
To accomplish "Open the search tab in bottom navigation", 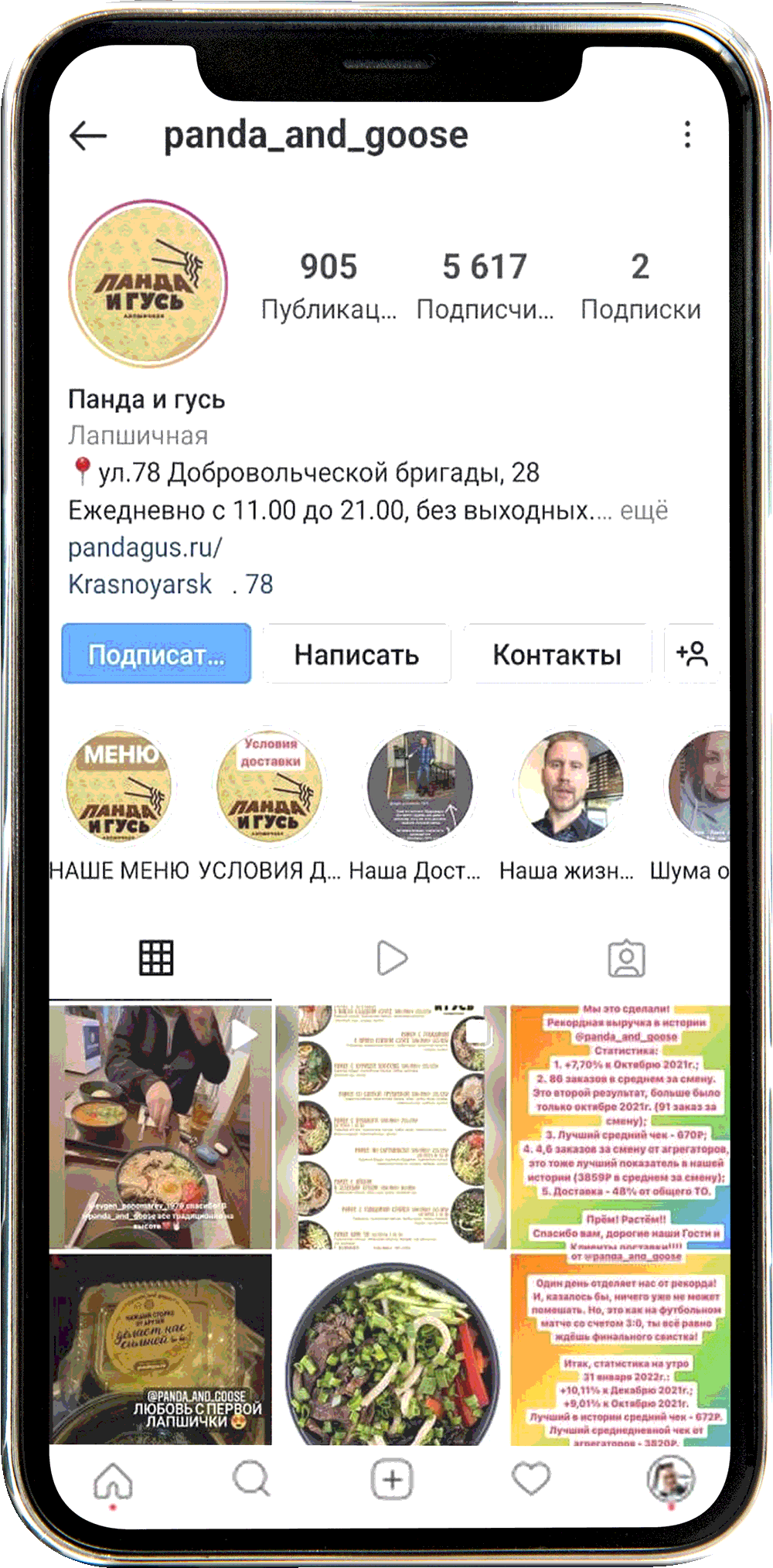I will (250, 1478).
